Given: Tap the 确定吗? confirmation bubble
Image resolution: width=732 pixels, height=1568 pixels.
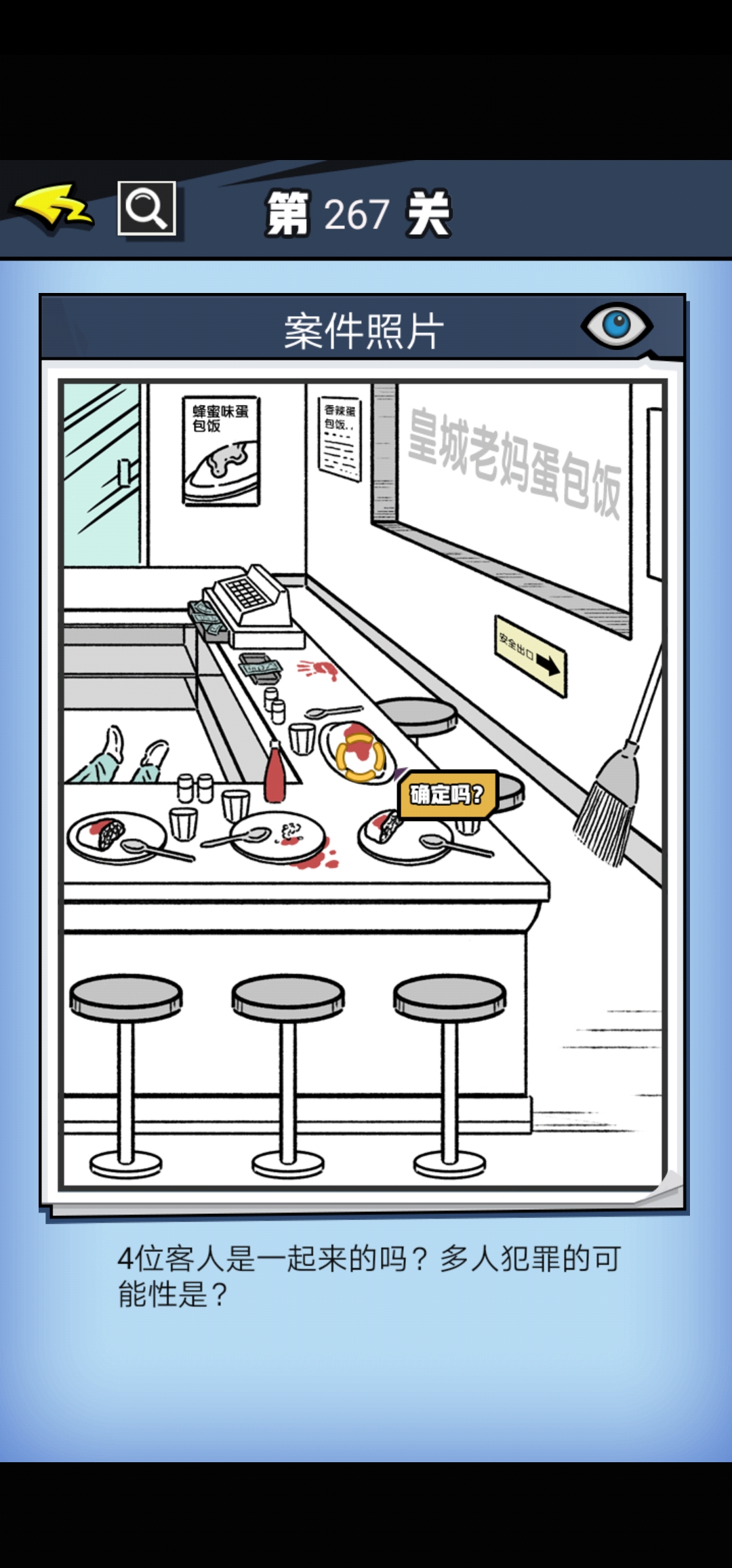Looking at the screenshot, I should tap(447, 793).
